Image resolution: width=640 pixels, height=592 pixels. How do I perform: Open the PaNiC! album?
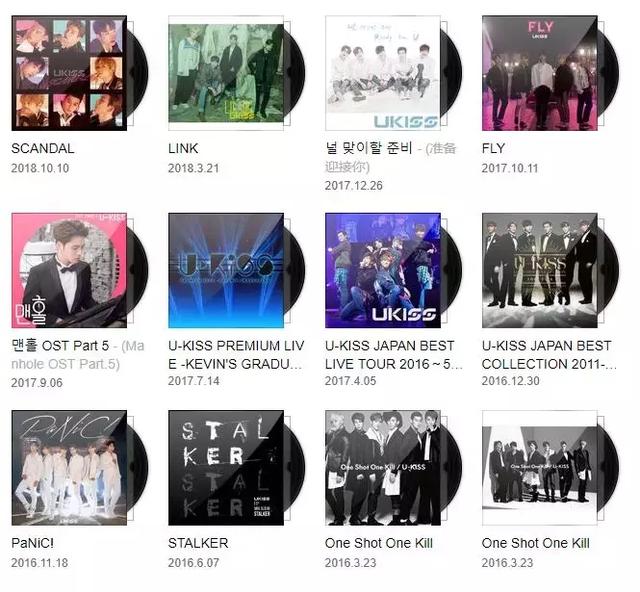coord(68,467)
